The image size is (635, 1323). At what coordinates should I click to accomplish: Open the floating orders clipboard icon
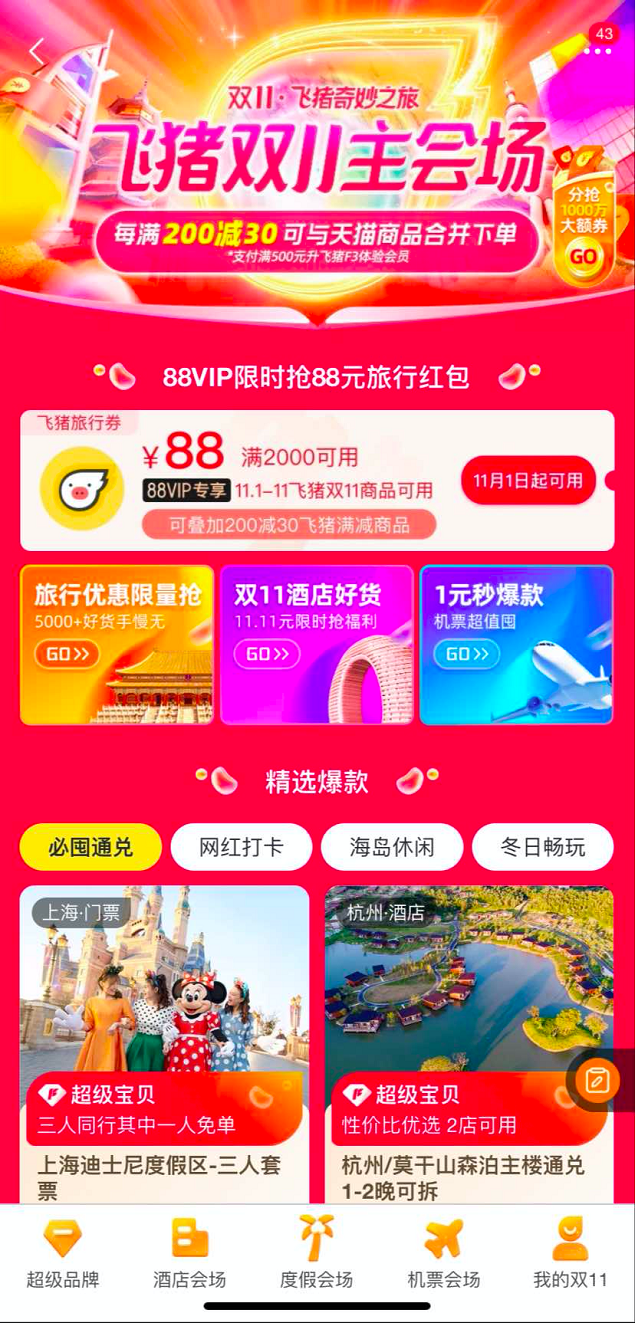pos(598,1081)
